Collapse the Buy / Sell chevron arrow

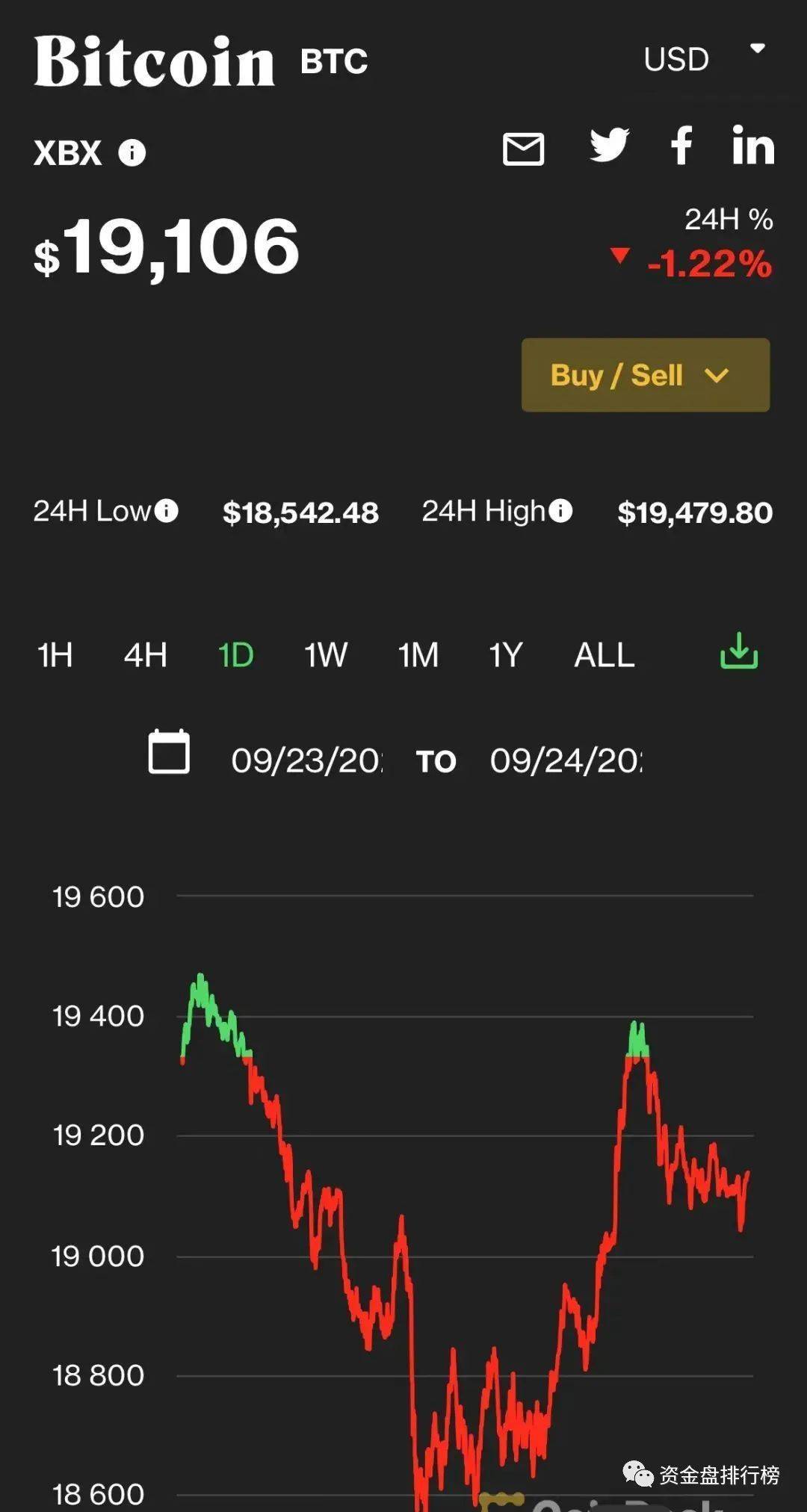tap(717, 376)
